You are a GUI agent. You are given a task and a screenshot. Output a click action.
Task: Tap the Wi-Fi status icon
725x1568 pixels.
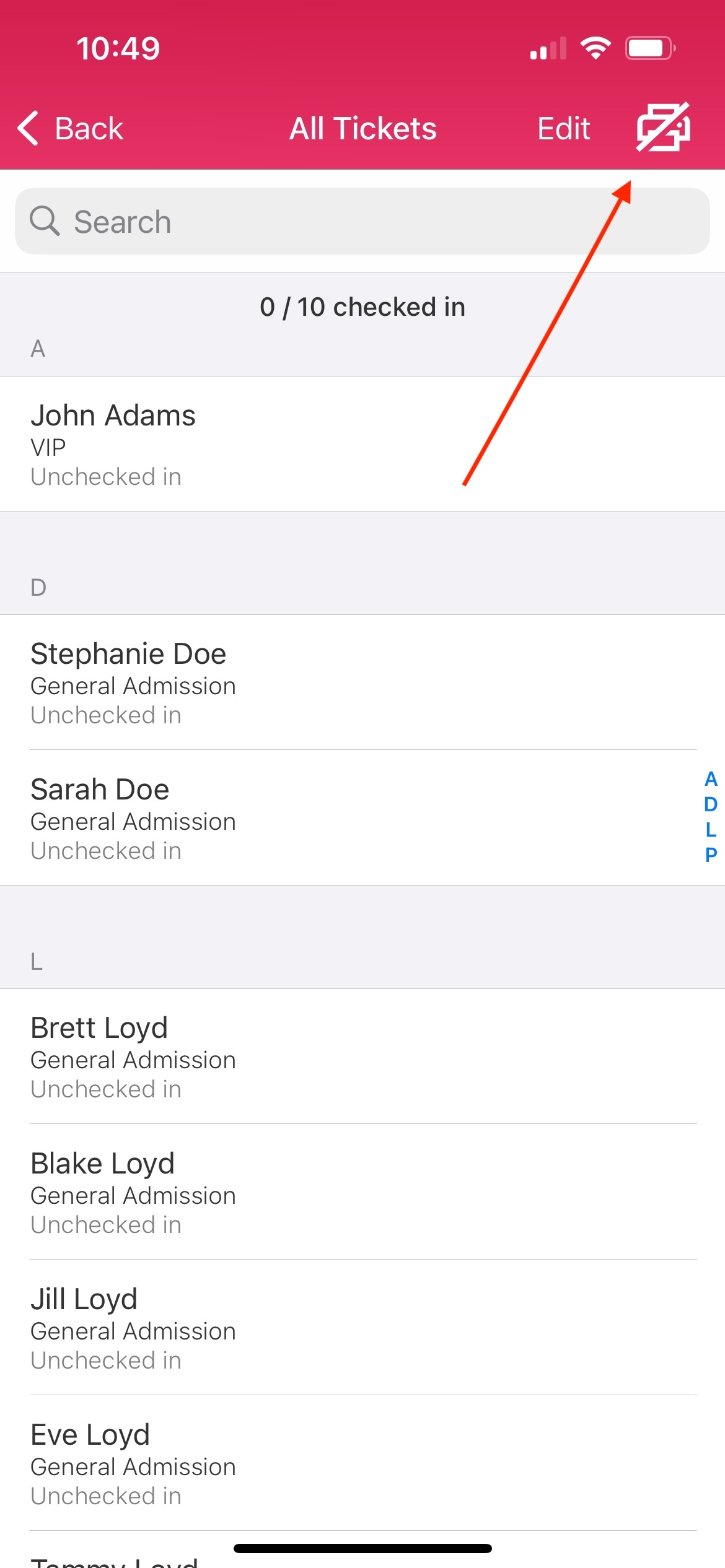click(595, 49)
